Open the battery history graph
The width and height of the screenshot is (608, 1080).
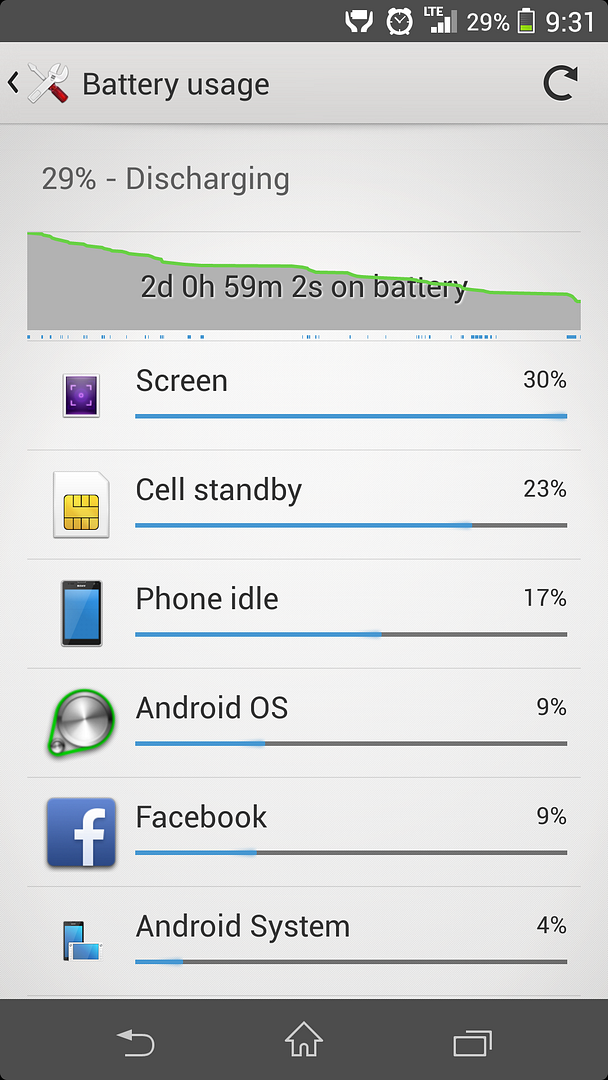[303, 285]
